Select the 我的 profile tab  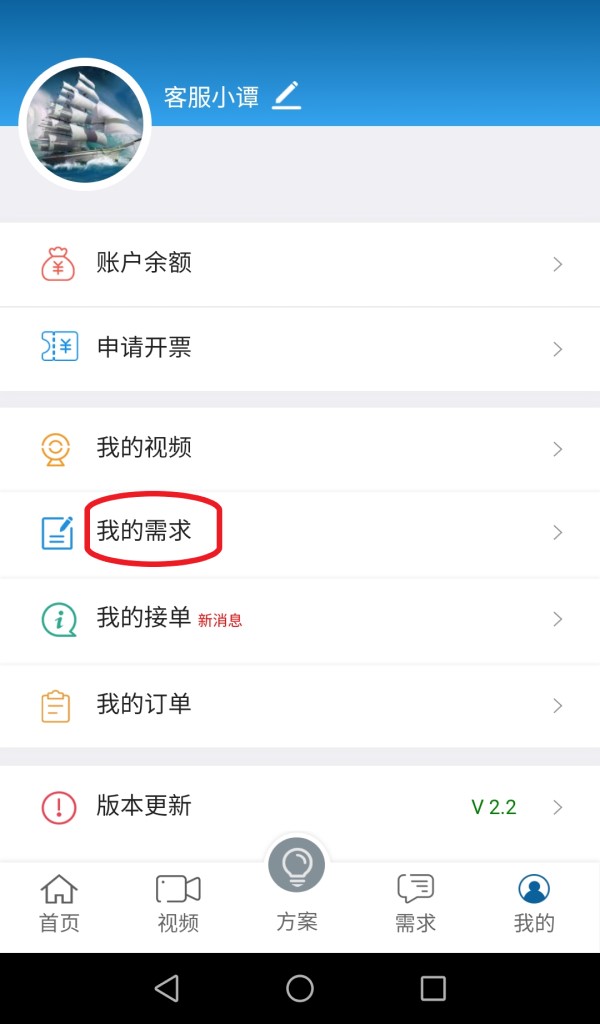[534, 903]
